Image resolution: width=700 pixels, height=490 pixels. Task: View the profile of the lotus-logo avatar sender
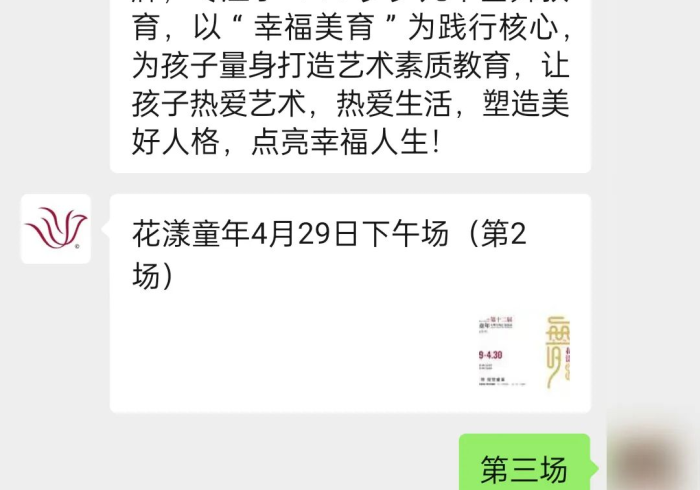[56, 229]
